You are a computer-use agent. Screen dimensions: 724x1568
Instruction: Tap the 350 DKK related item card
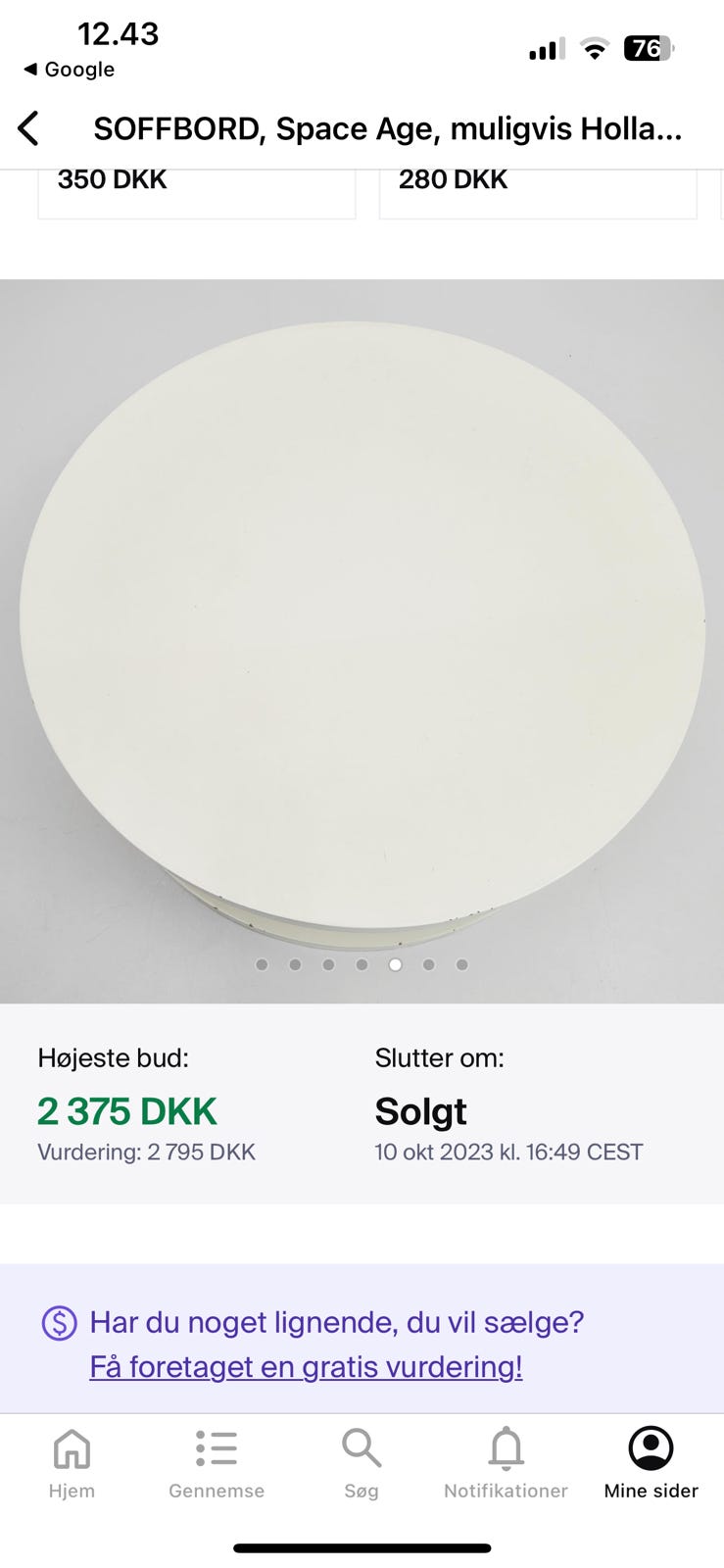coord(196,186)
